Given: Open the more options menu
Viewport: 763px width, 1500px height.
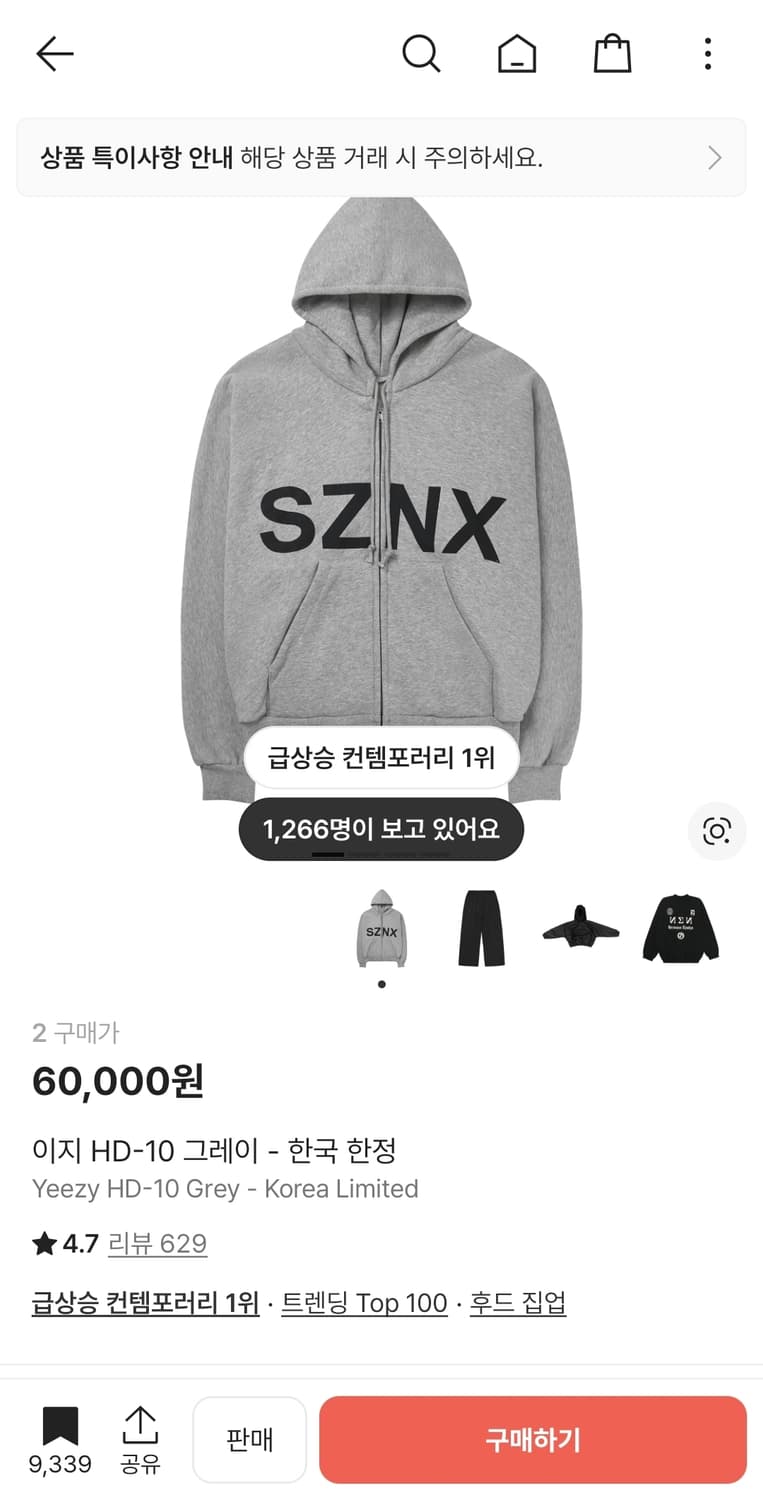Looking at the screenshot, I should coord(707,54).
